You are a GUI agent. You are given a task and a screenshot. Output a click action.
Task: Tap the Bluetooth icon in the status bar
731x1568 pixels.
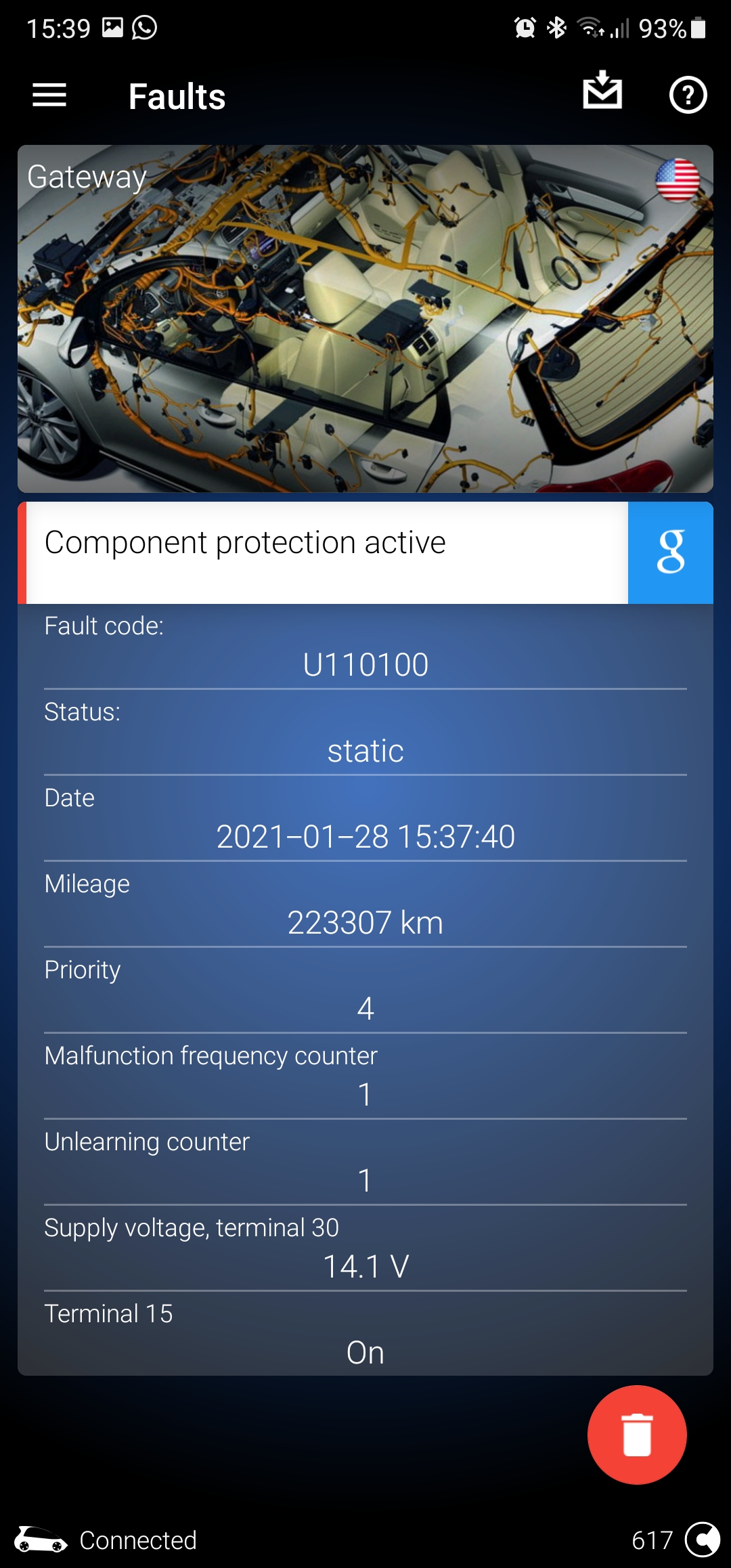tap(556, 27)
